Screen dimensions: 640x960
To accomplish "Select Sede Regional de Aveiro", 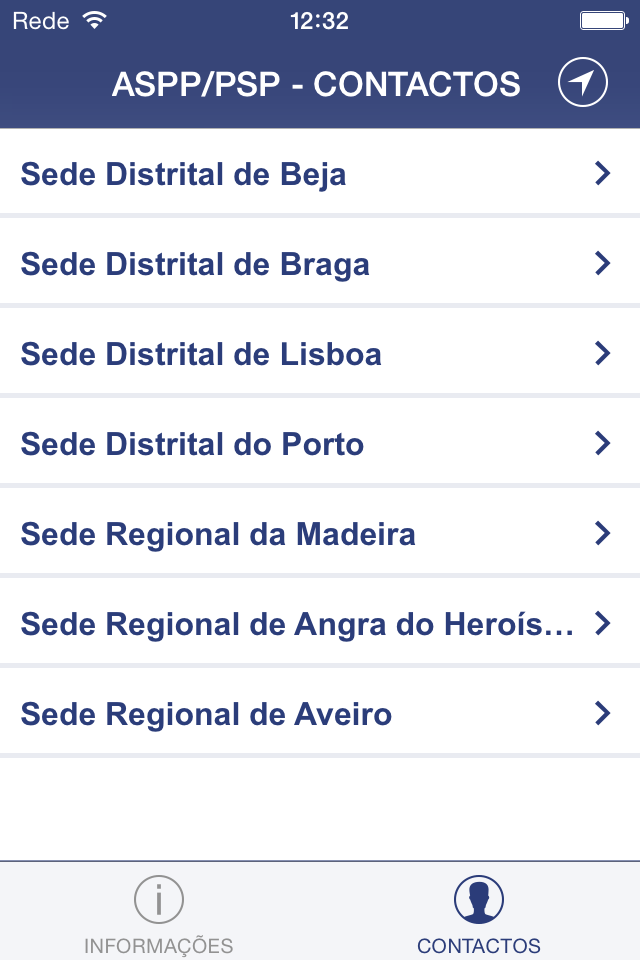I will pyautogui.click(x=320, y=714).
